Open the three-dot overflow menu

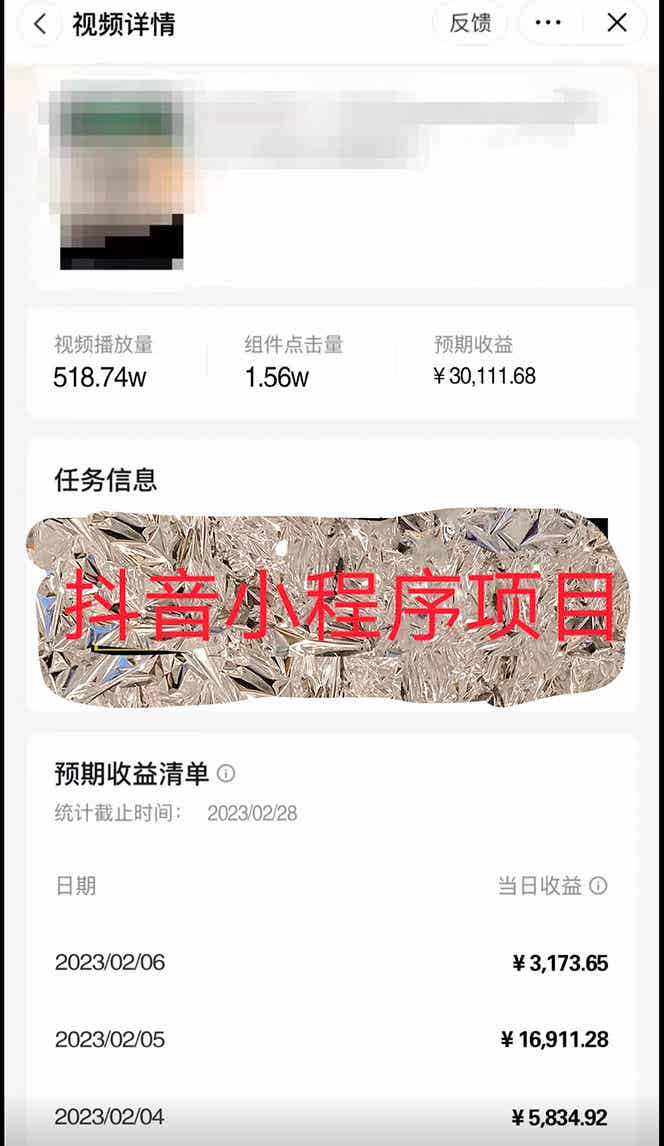click(548, 23)
